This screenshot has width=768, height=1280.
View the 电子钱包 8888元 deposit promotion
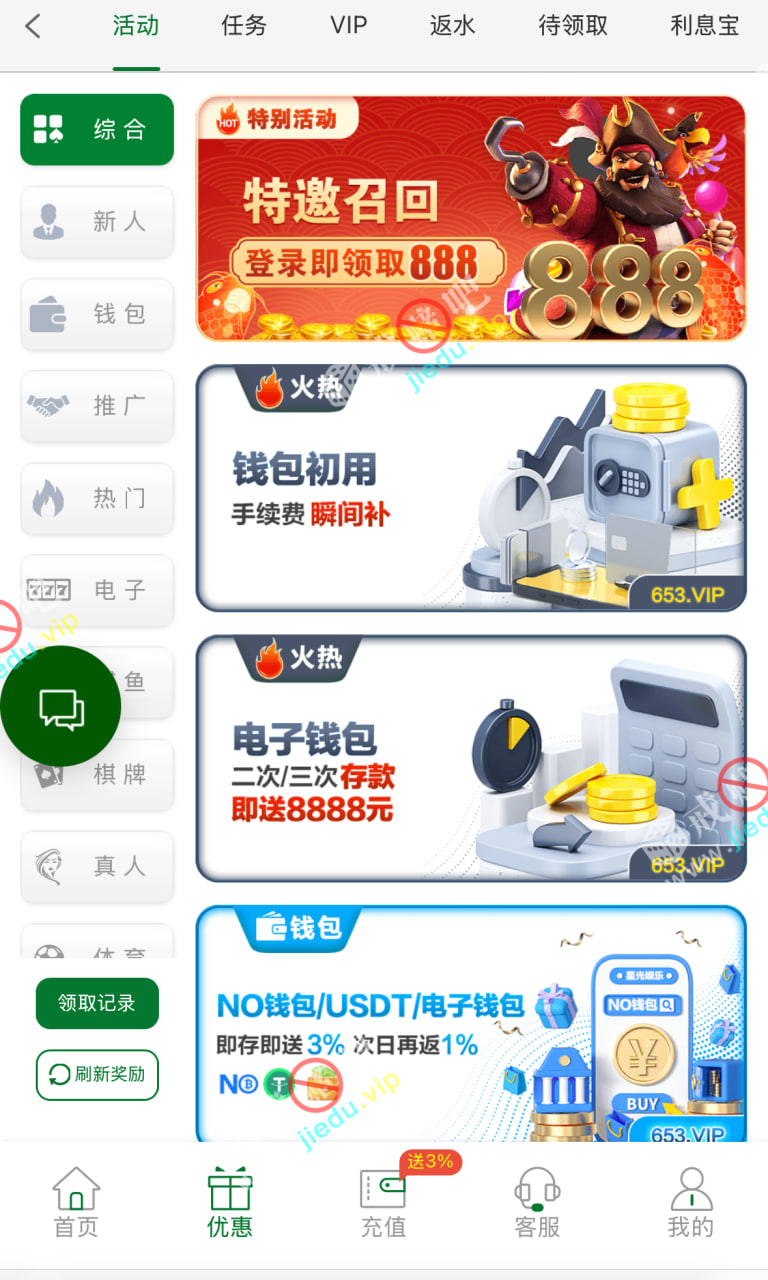point(471,759)
